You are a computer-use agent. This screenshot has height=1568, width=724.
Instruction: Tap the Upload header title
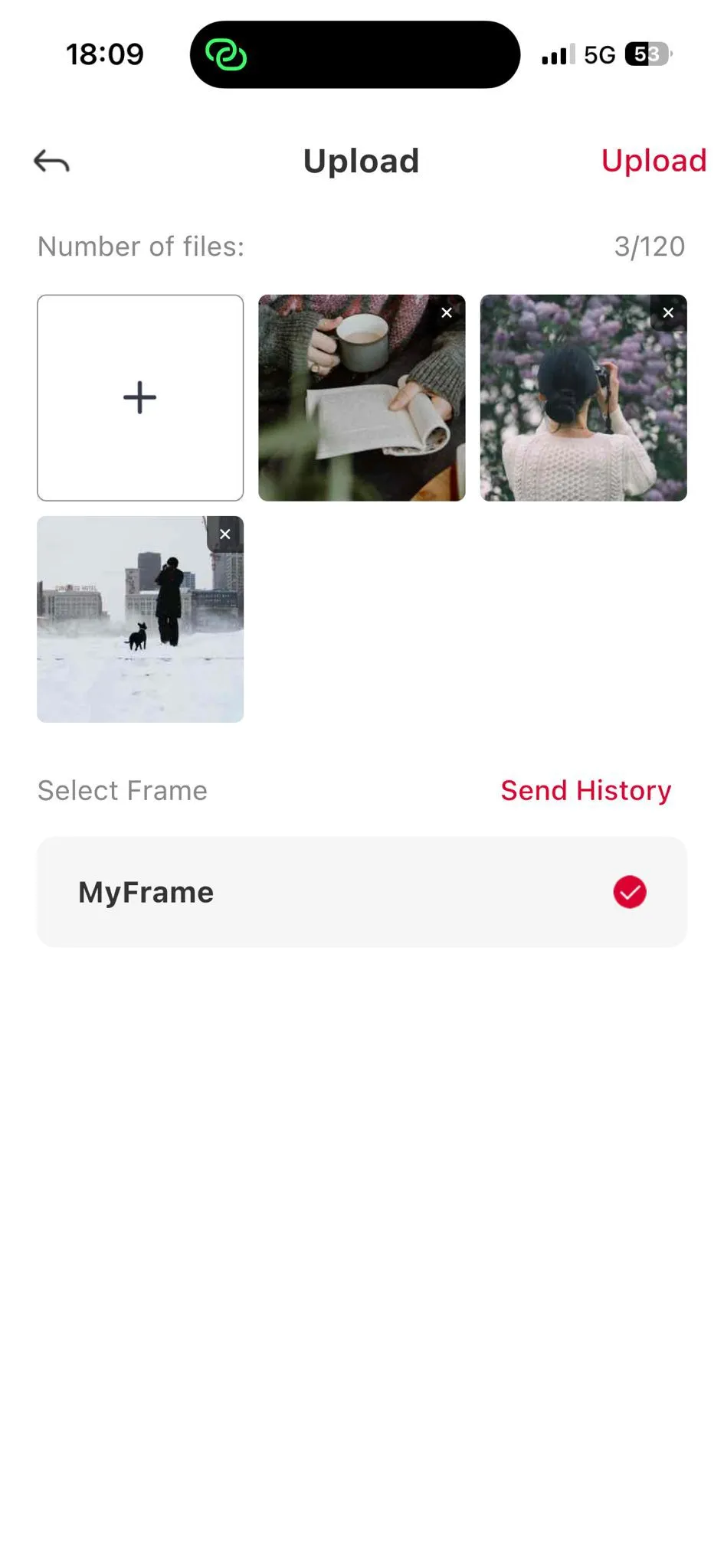(x=361, y=161)
